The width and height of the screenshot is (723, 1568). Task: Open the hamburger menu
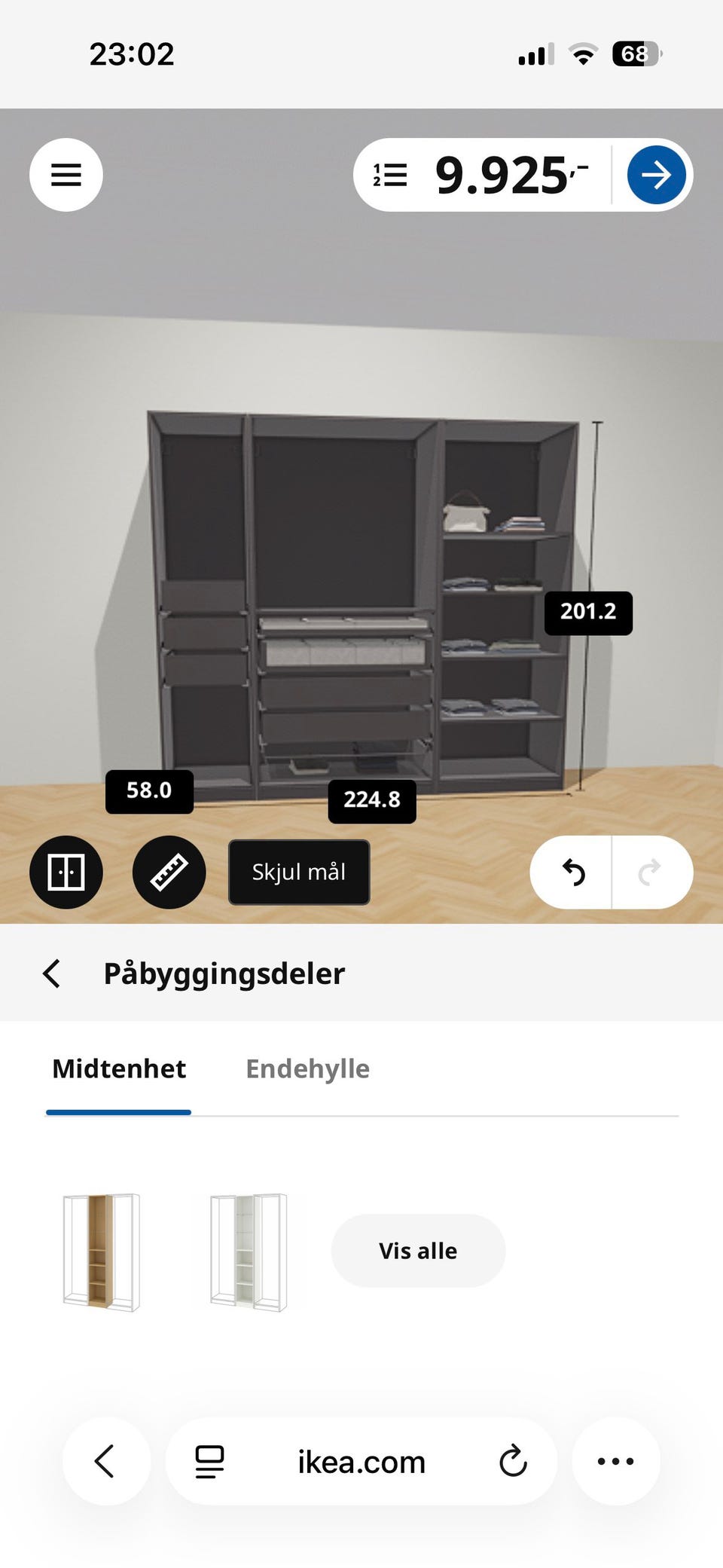pyautogui.click(x=66, y=174)
